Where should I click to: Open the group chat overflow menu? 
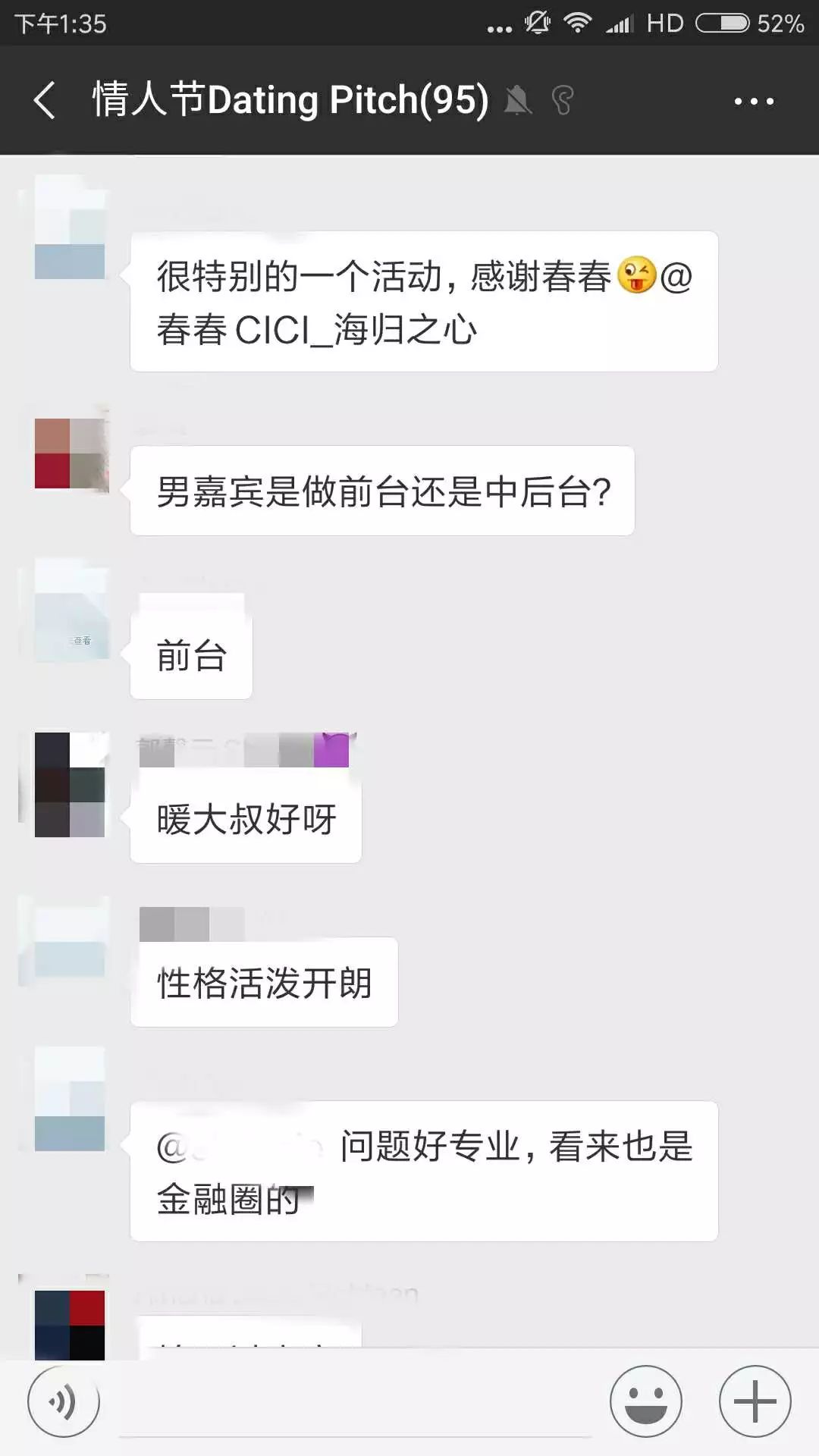click(x=754, y=101)
